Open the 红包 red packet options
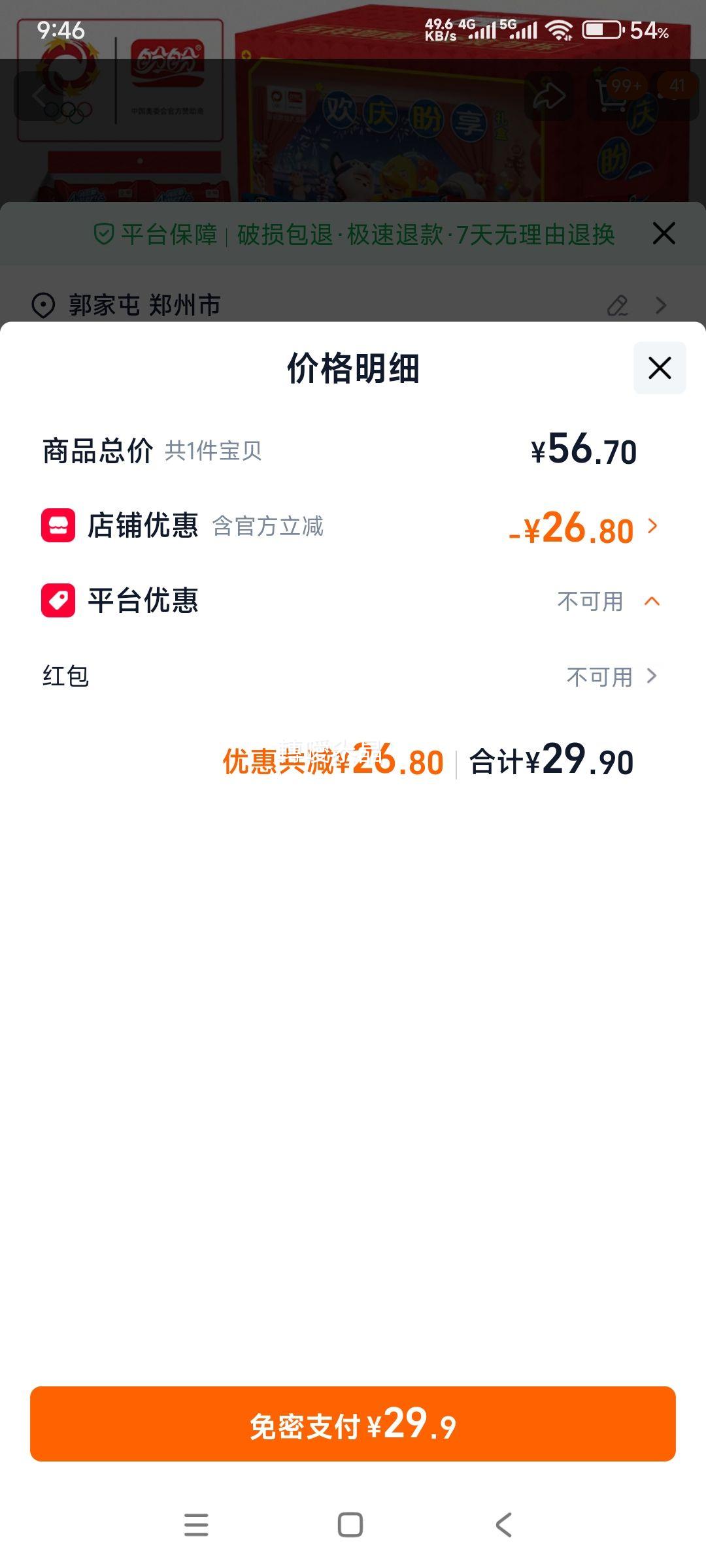This screenshot has width=706, height=1568. point(651,678)
